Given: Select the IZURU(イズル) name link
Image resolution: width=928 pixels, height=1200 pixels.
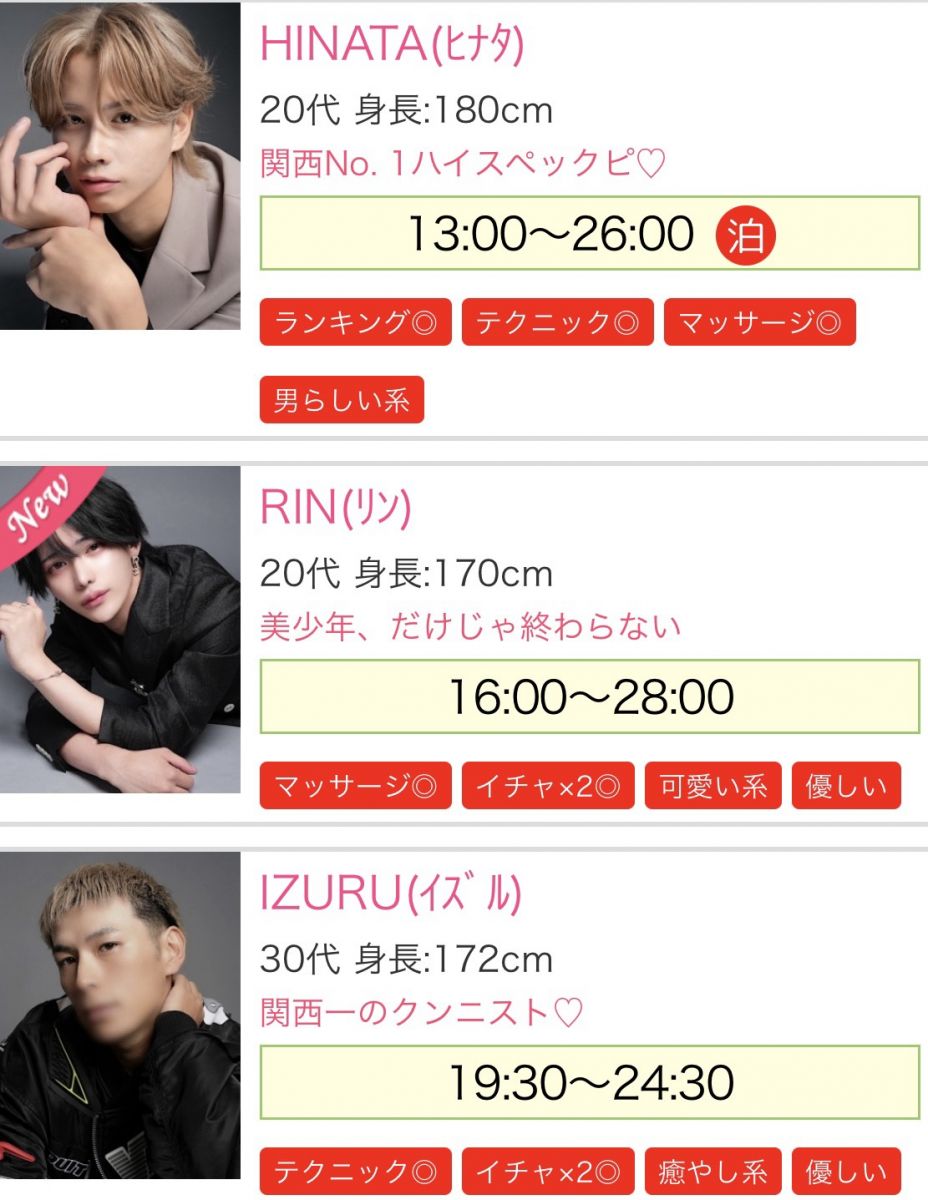Looking at the screenshot, I should (391, 895).
